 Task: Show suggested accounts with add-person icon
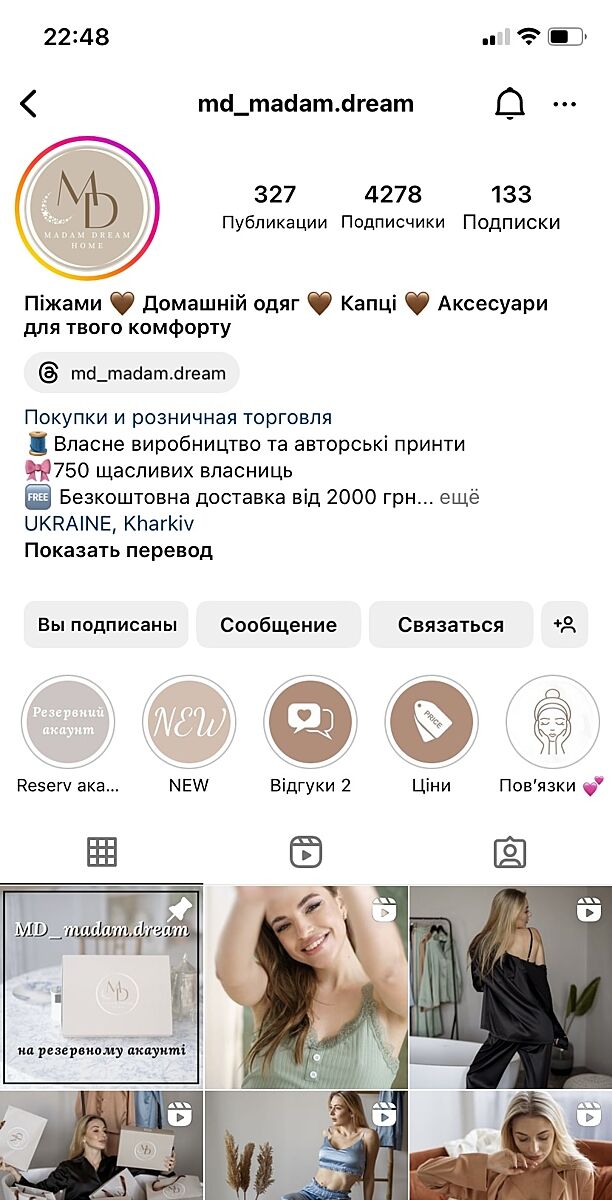click(x=565, y=625)
